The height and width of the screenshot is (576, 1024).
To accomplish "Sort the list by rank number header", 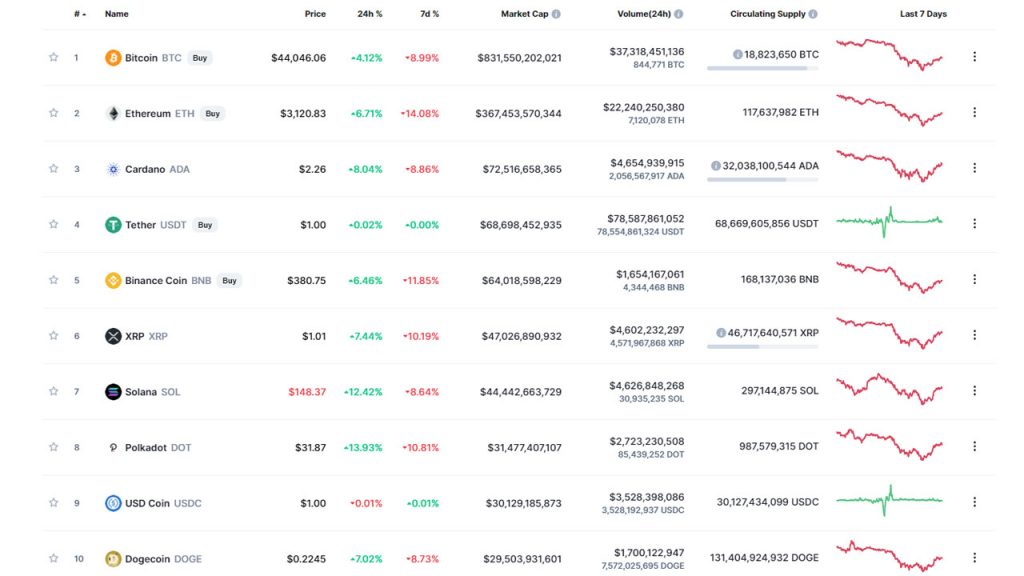I will click(78, 14).
